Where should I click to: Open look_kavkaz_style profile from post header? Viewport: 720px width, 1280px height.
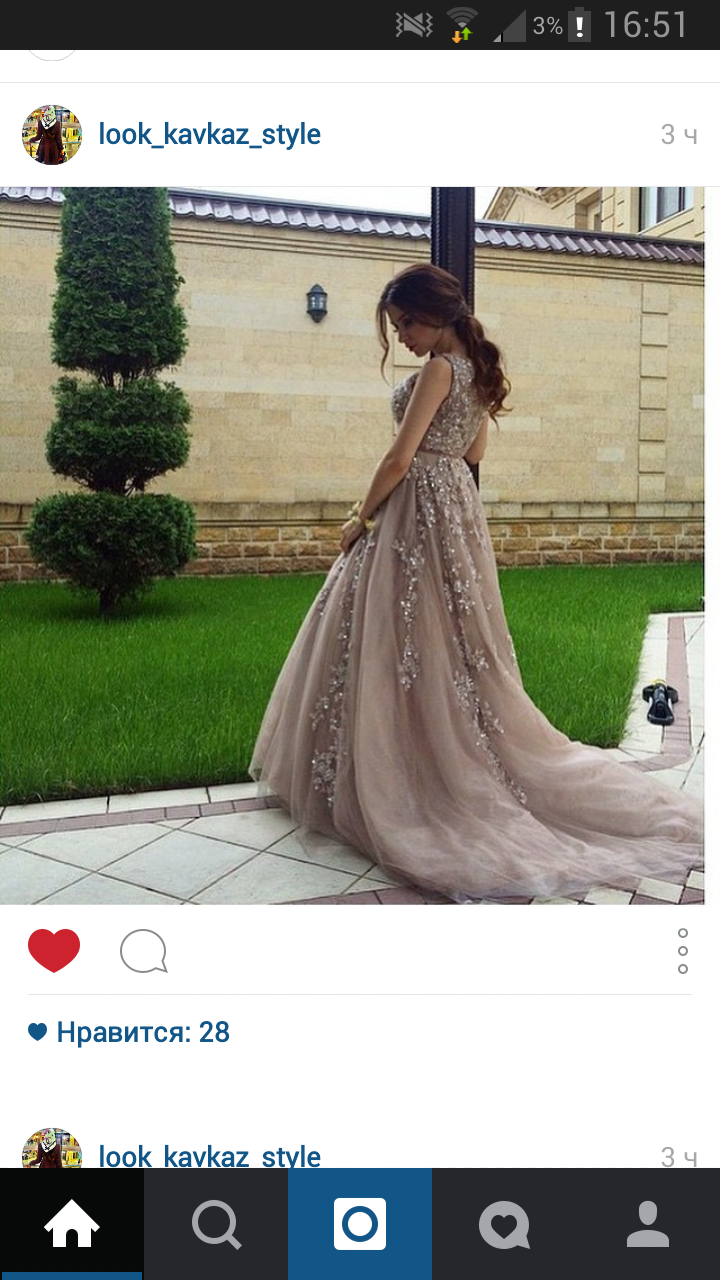(x=210, y=134)
